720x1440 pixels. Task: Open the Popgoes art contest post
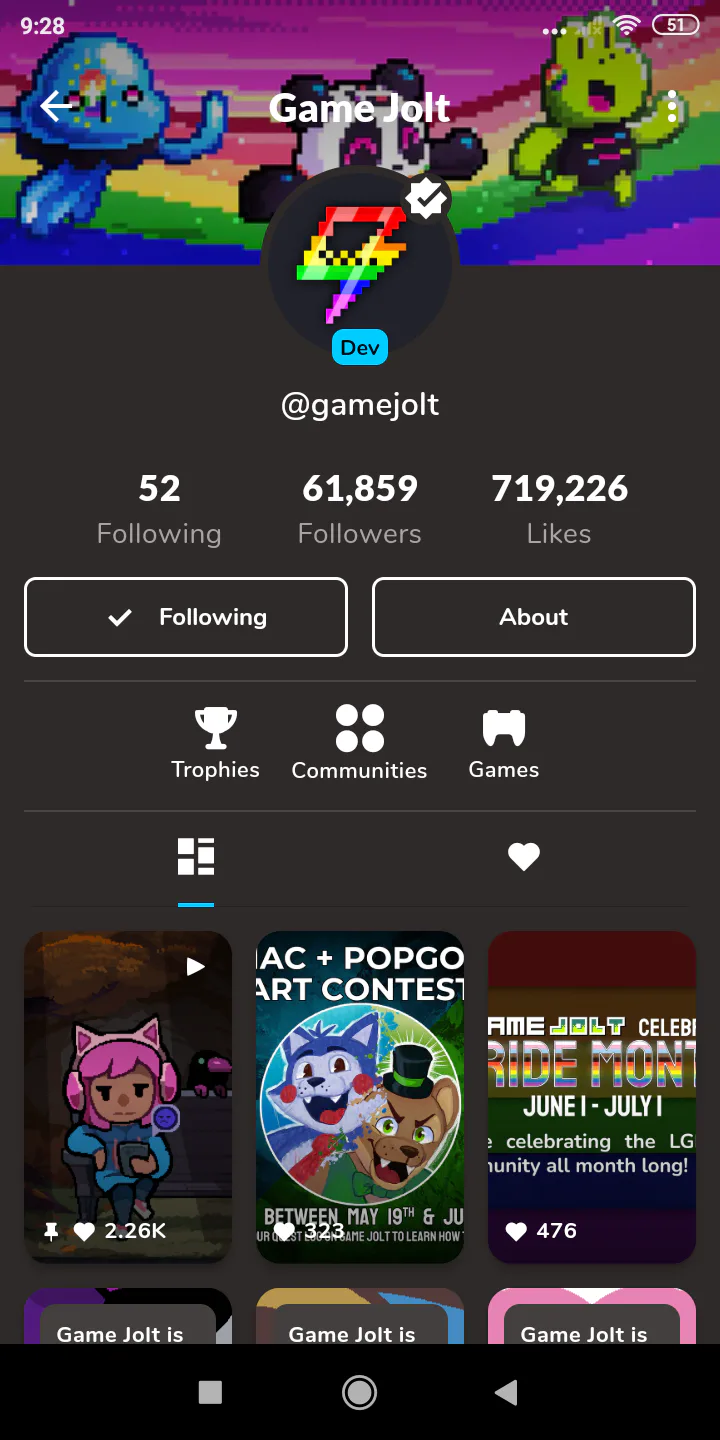click(360, 1097)
